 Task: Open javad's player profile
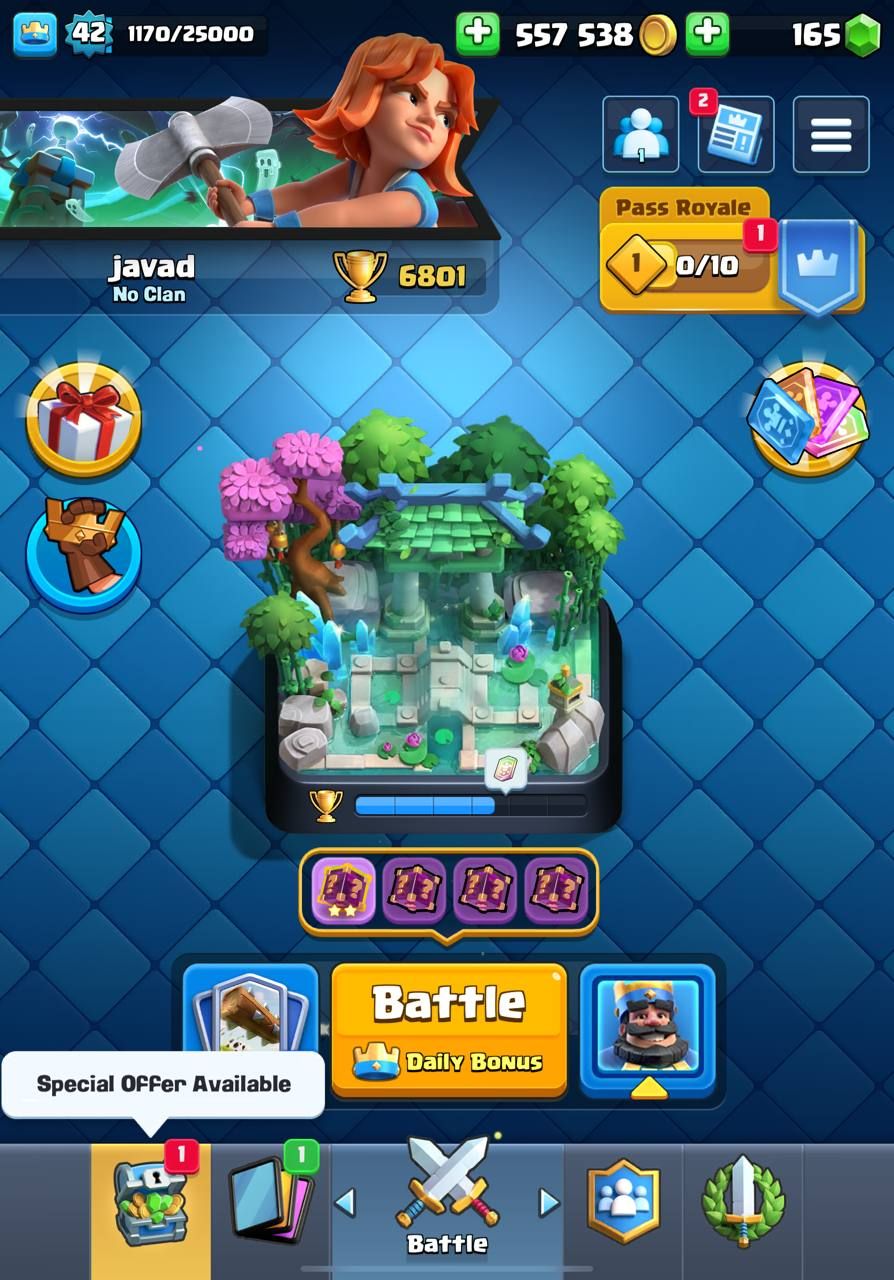pos(152,275)
